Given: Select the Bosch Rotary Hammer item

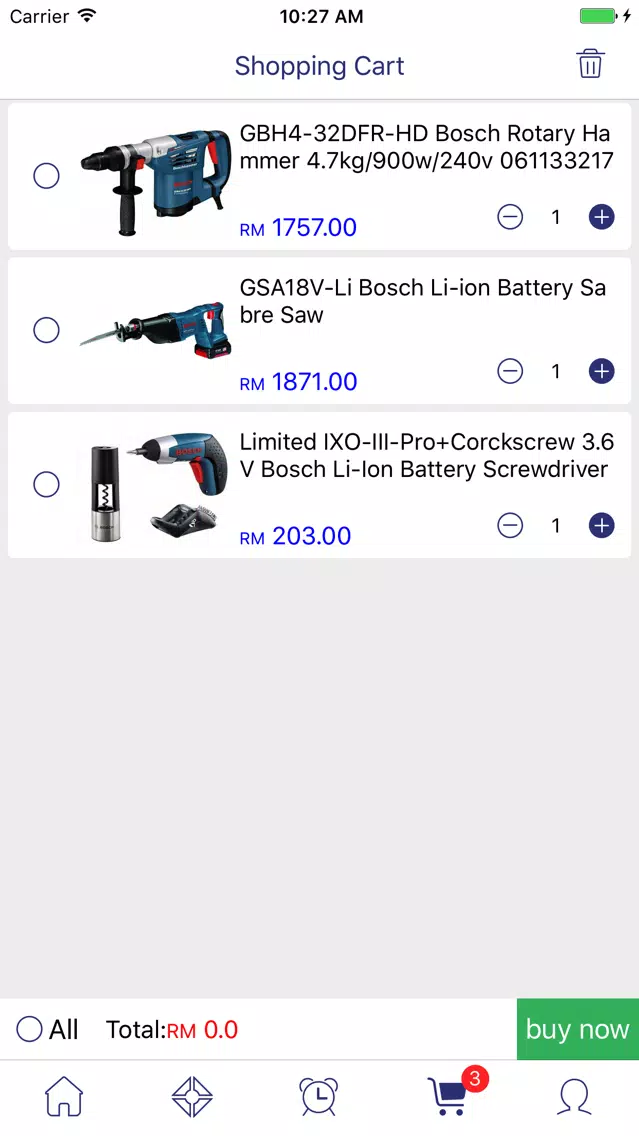Looking at the screenshot, I should (46, 176).
